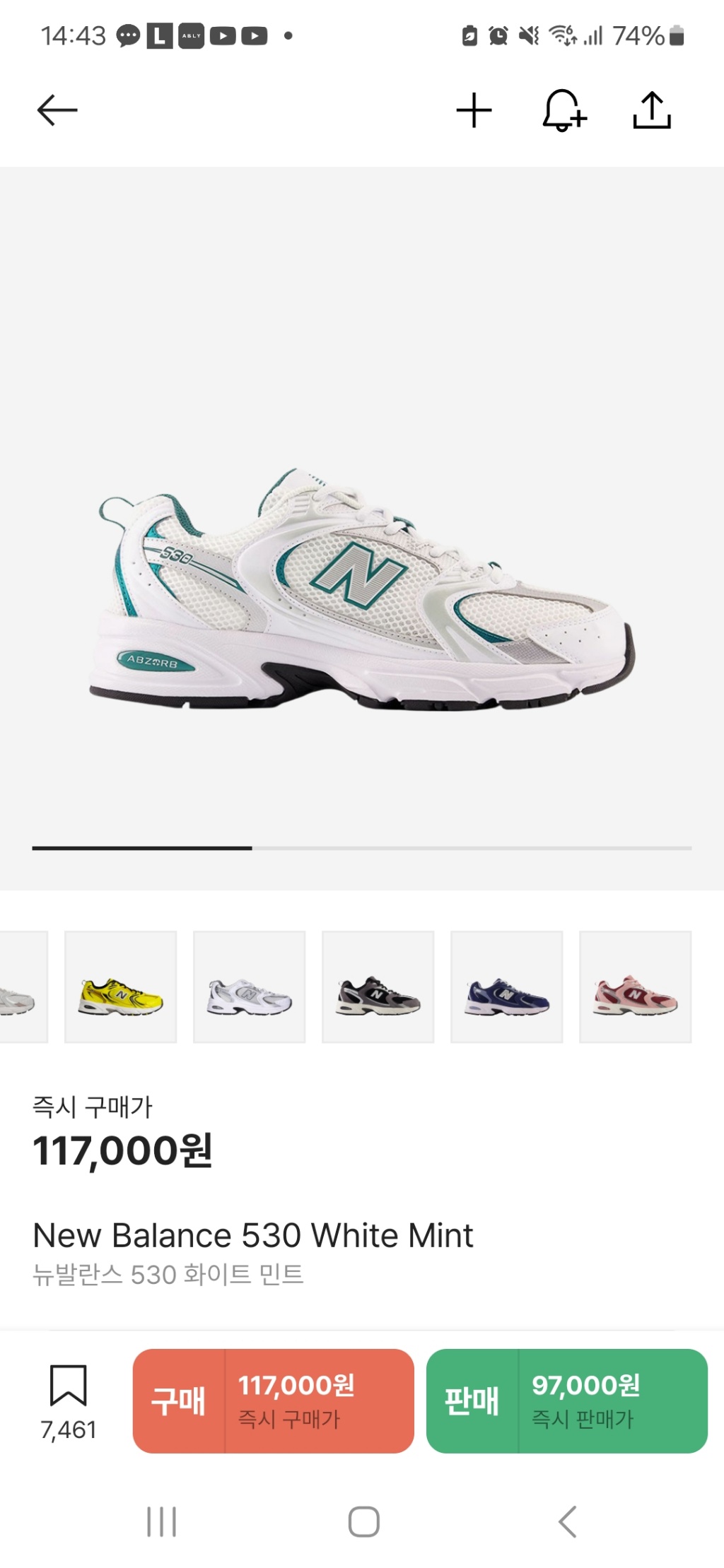Select the pink red colorway thumbnail

point(635,986)
